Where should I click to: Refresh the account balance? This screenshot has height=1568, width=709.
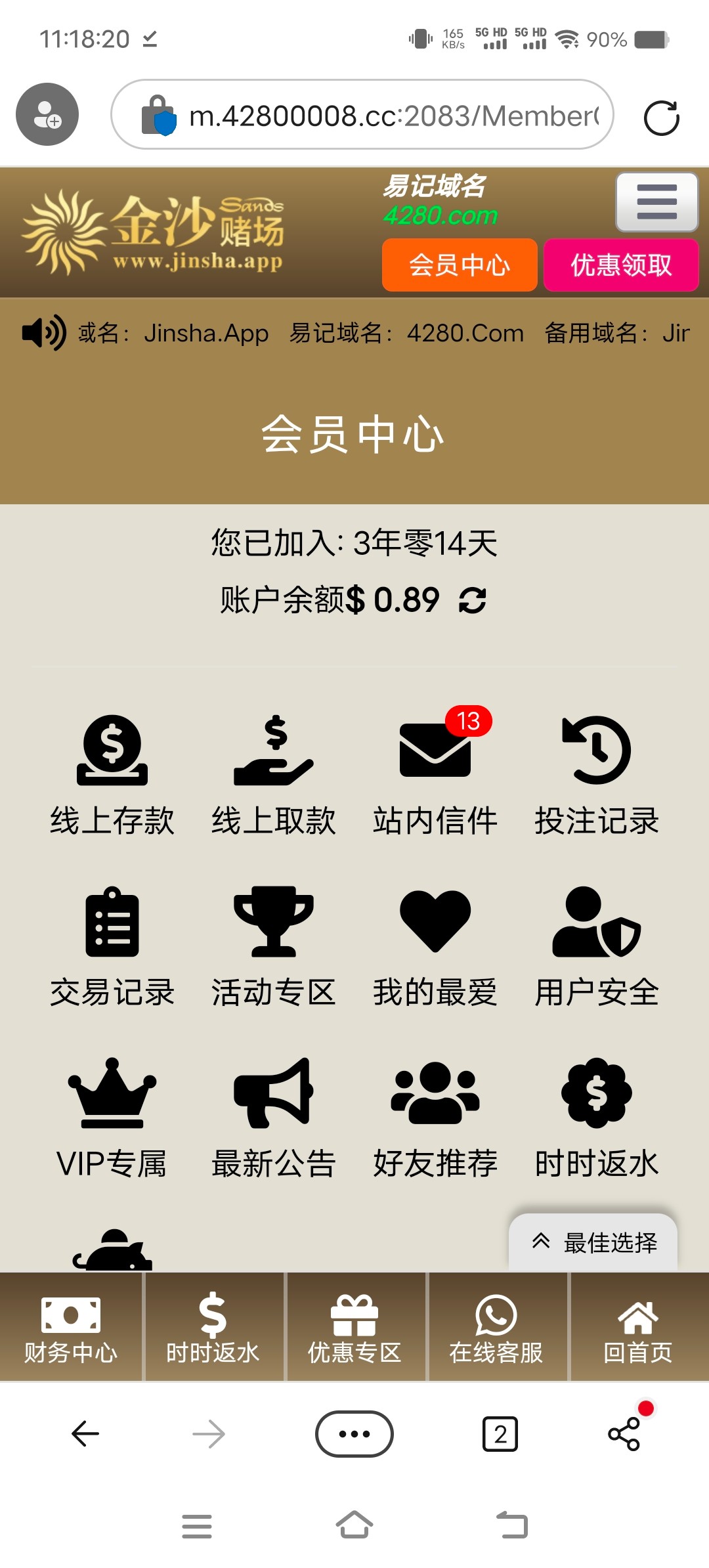[472, 600]
